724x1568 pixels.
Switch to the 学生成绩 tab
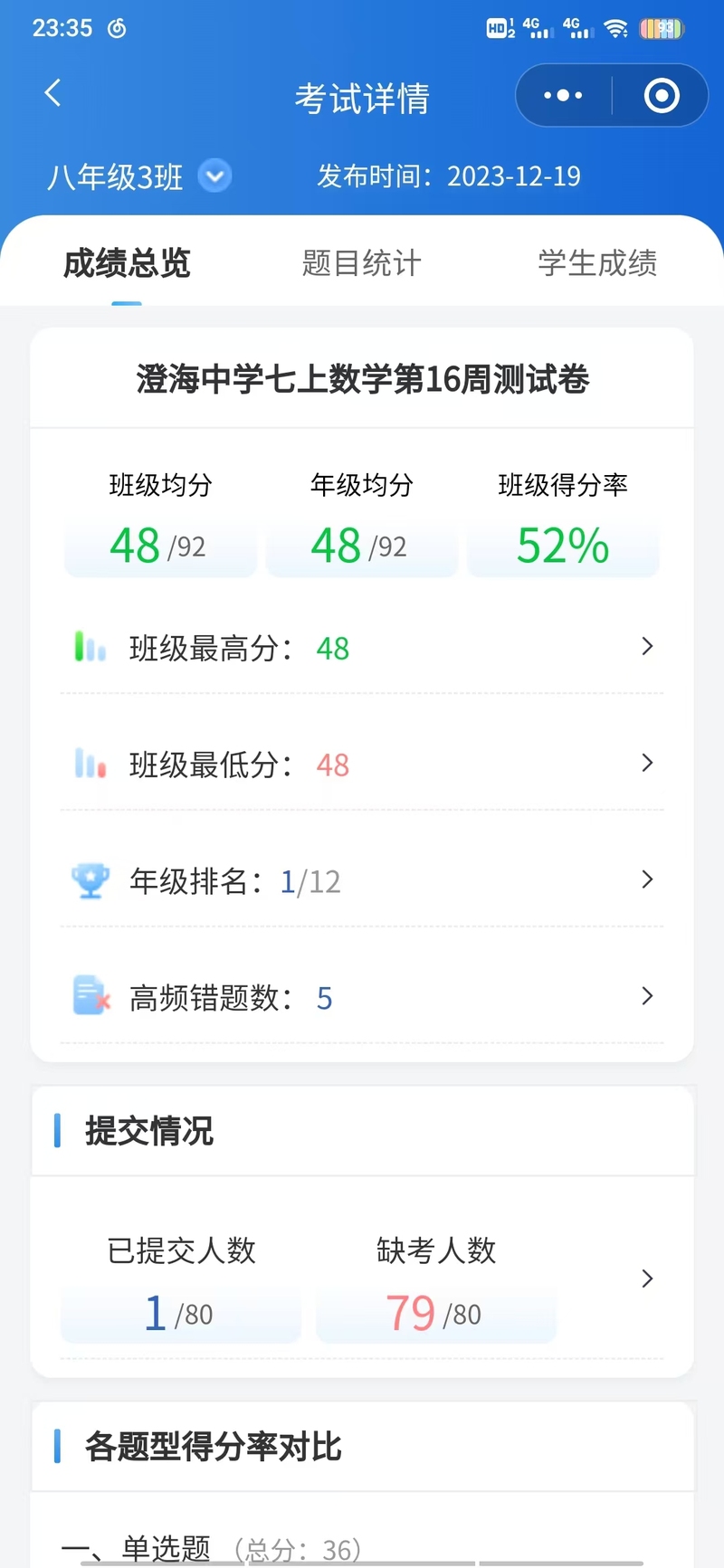pyautogui.click(x=597, y=263)
